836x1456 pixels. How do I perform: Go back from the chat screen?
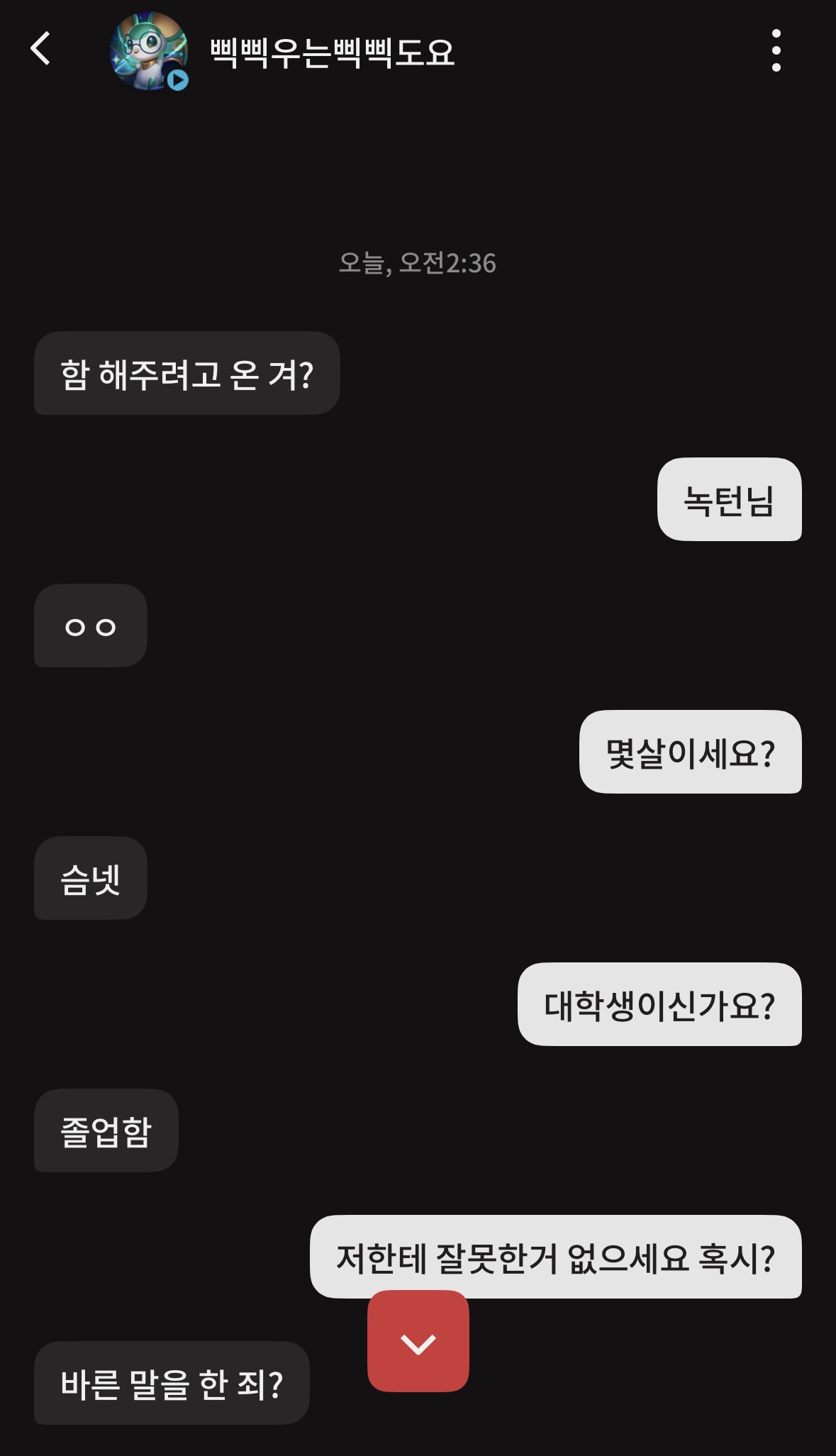tap(41, 49)
